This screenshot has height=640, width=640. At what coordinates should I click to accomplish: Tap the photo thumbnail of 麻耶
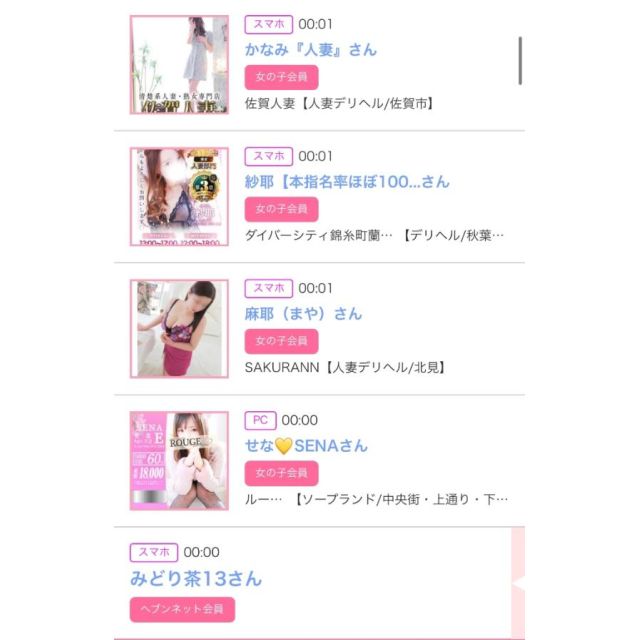(x=179, y=328)
